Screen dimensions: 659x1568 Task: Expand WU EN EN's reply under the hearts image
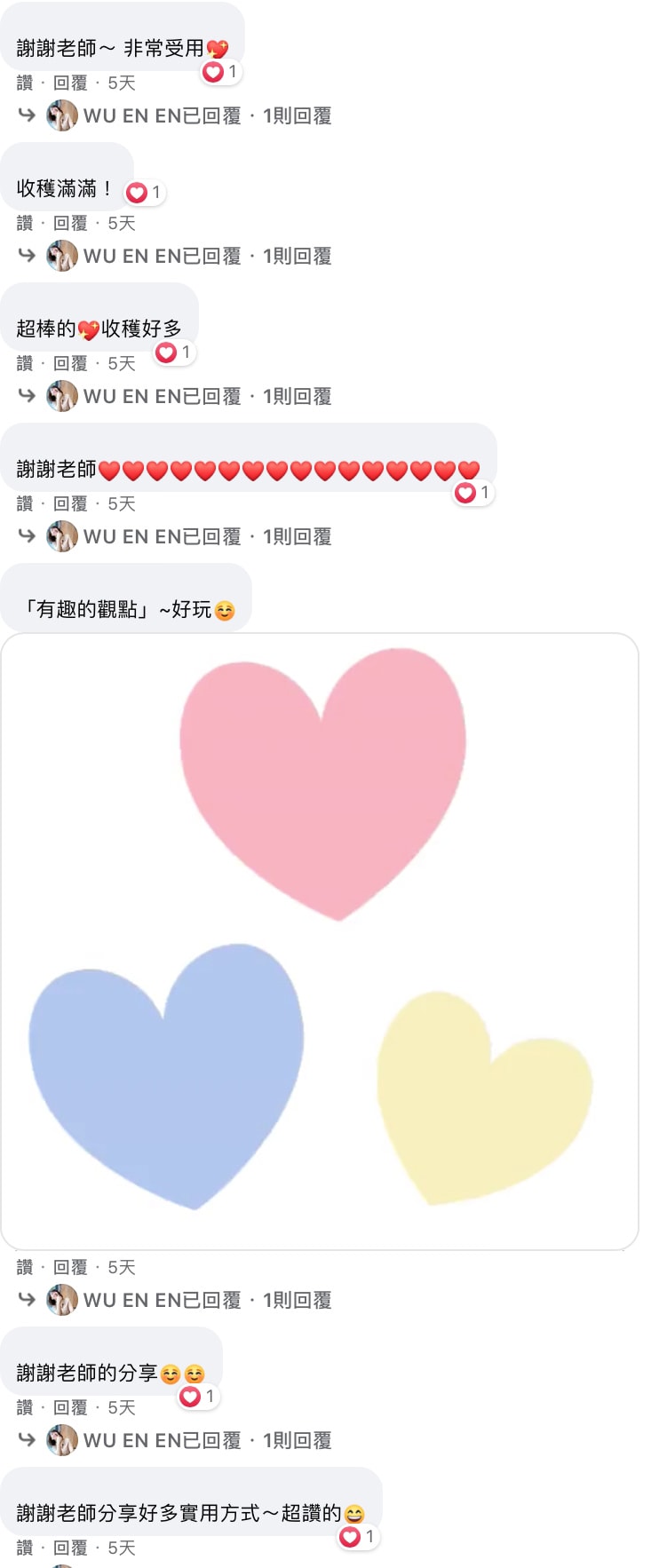pos(208,1301)
